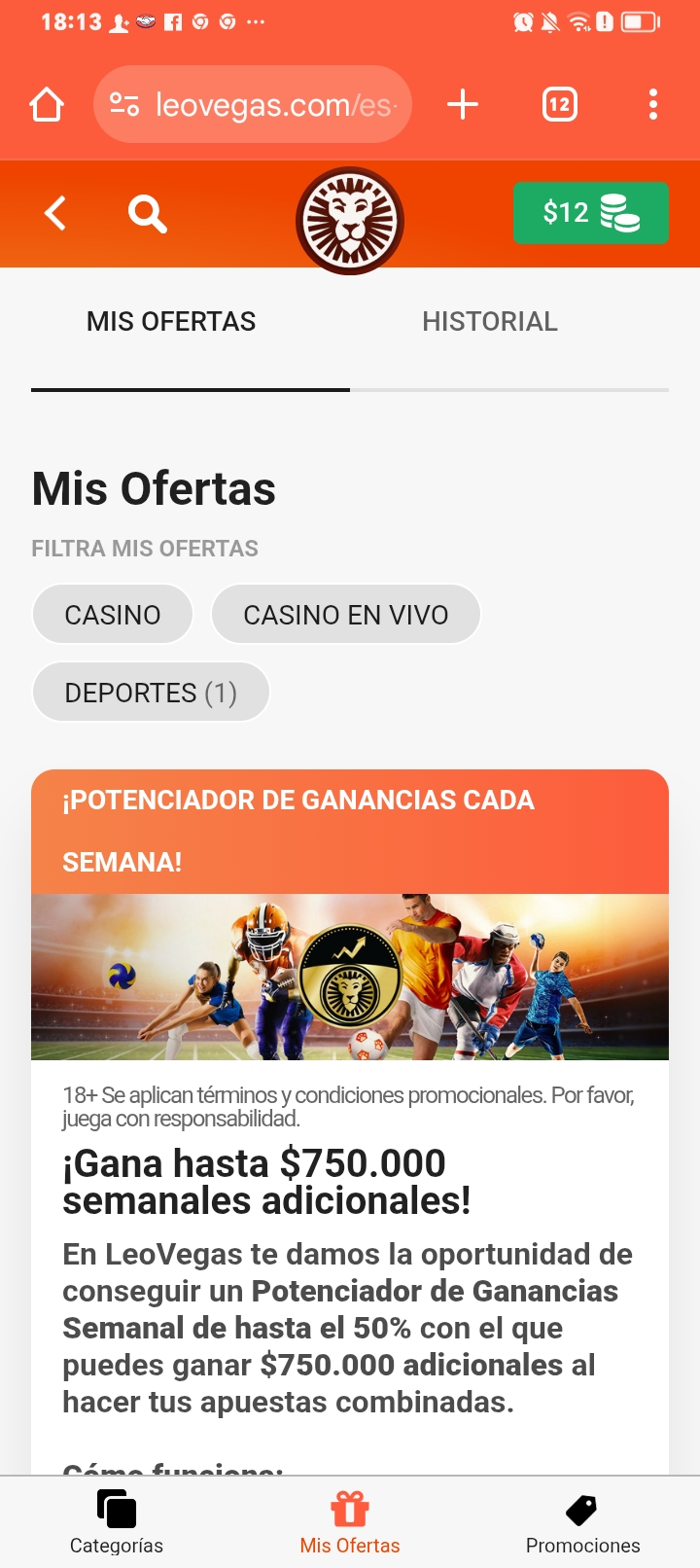Tap the LeoVegas lion logo
Image resolution: width=700 pixels, height=1568 pixels.
click(350, 221)
